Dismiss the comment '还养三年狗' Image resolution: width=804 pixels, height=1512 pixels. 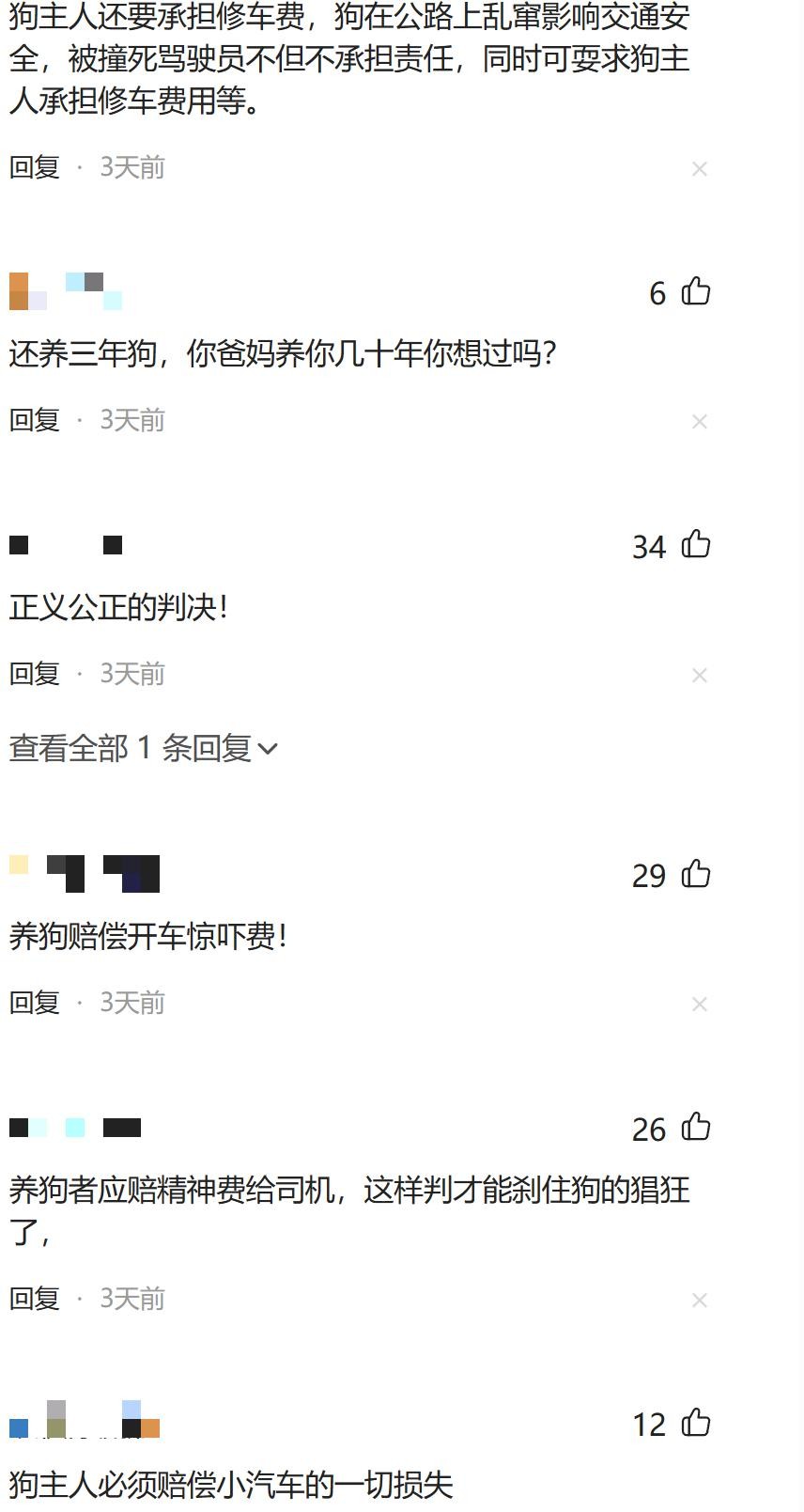[x=699, y=422]
